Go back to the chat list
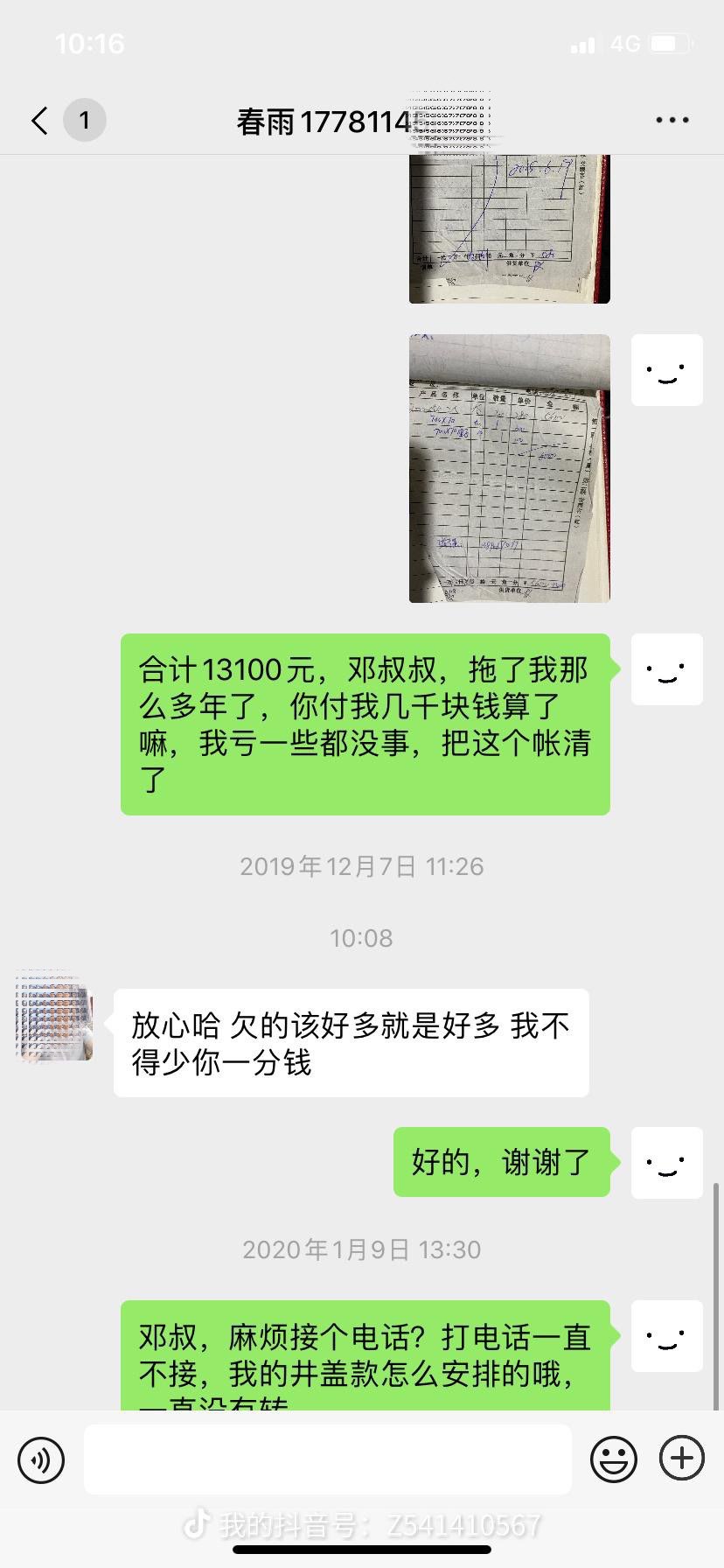Image resolution: width=724 pixels, height=1568 pixels. coord(40,121)
